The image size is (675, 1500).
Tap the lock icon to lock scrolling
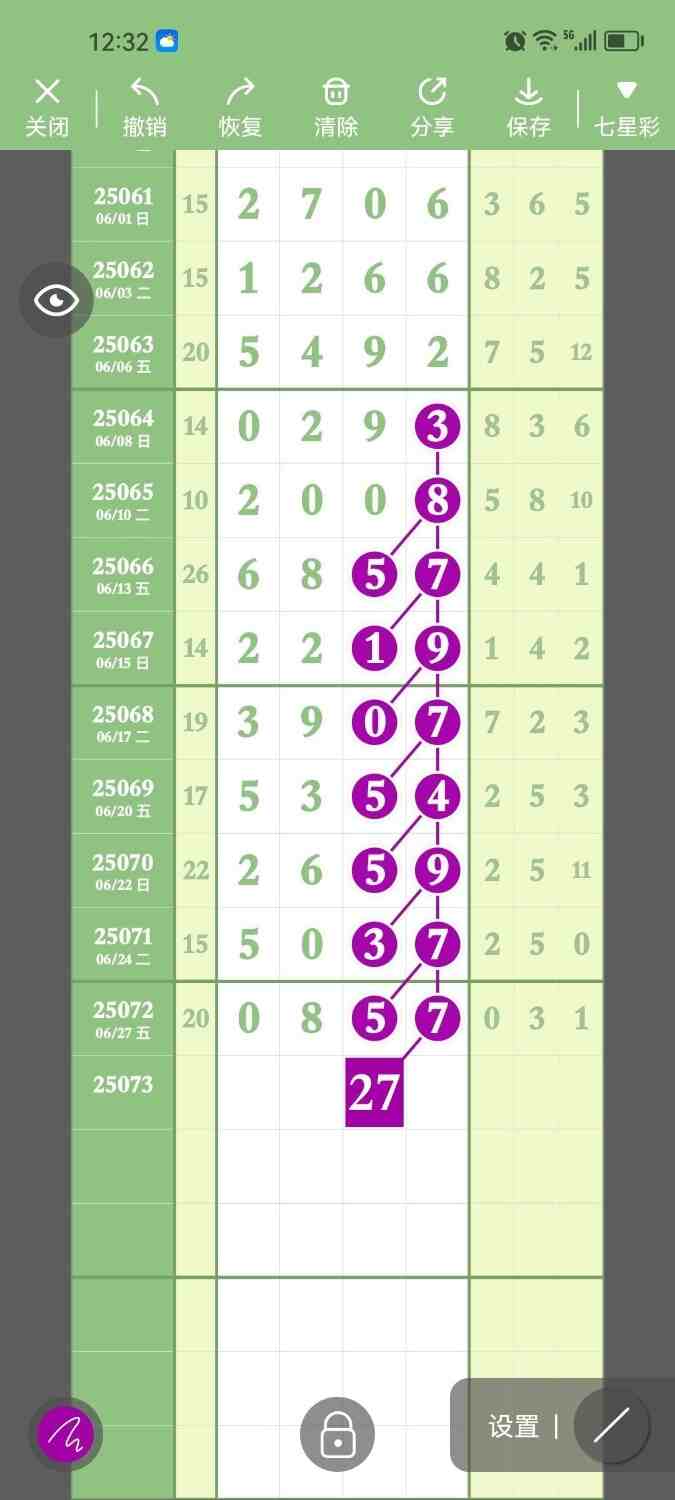tap(337, 1435)
